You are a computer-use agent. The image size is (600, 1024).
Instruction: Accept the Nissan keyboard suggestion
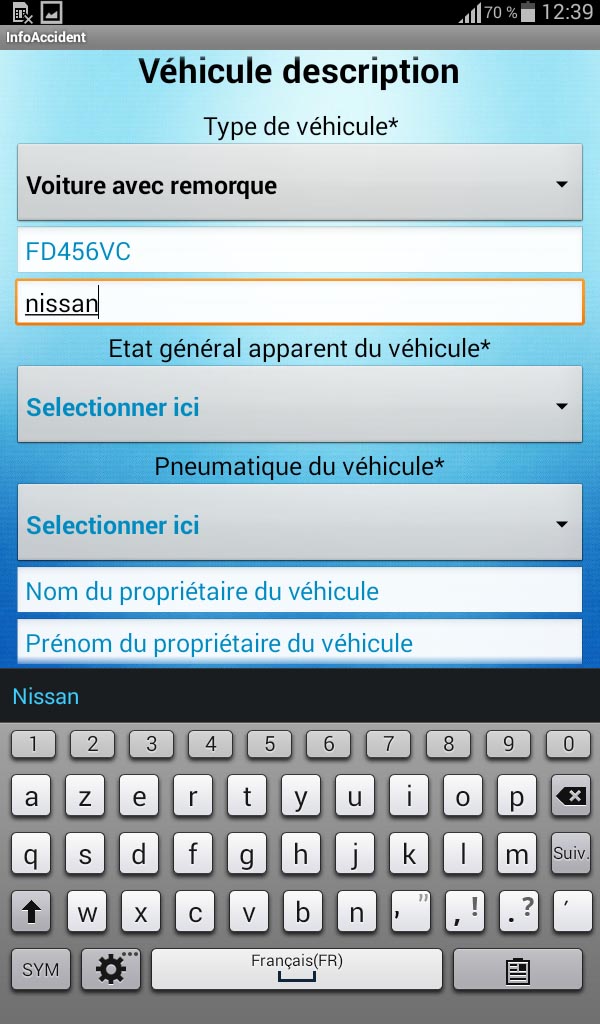pos(46,696)
